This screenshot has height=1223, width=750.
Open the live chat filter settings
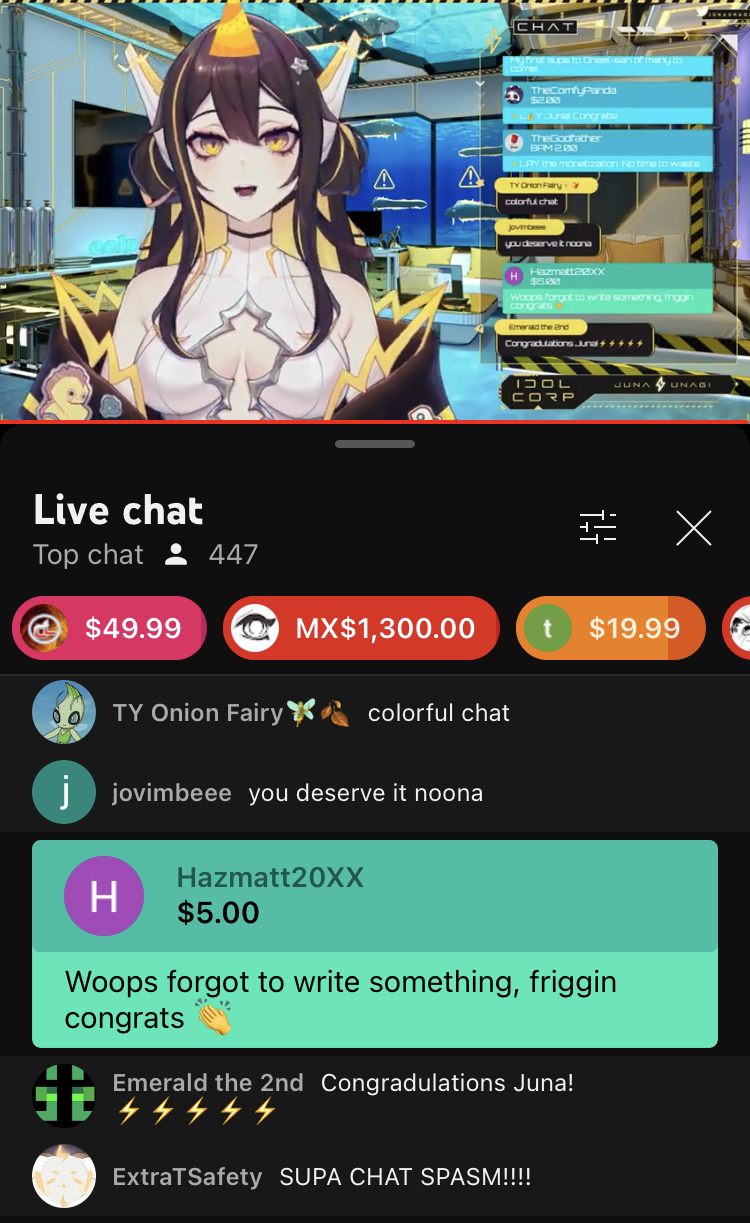598,527
